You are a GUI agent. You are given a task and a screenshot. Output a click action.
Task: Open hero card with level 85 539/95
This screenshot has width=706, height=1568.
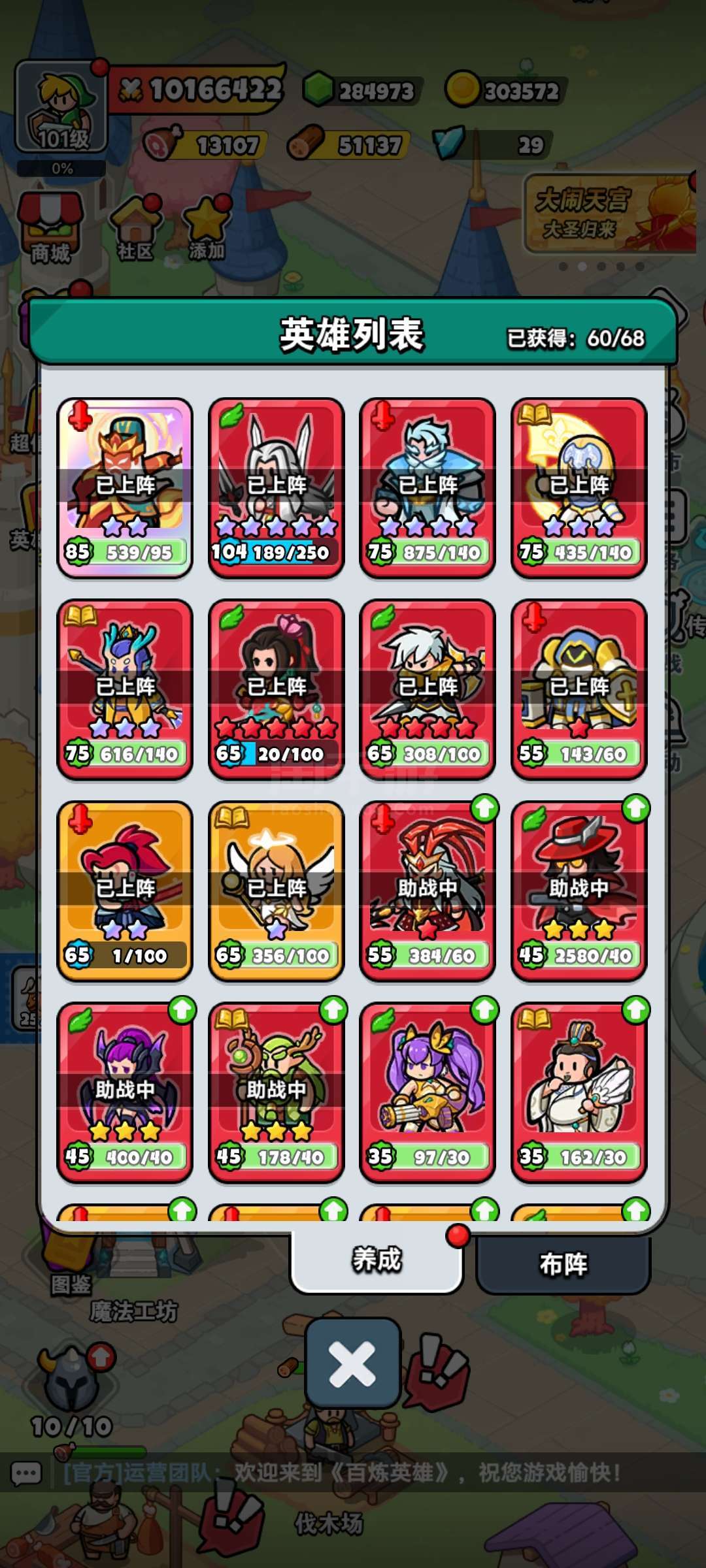(125, 487)
